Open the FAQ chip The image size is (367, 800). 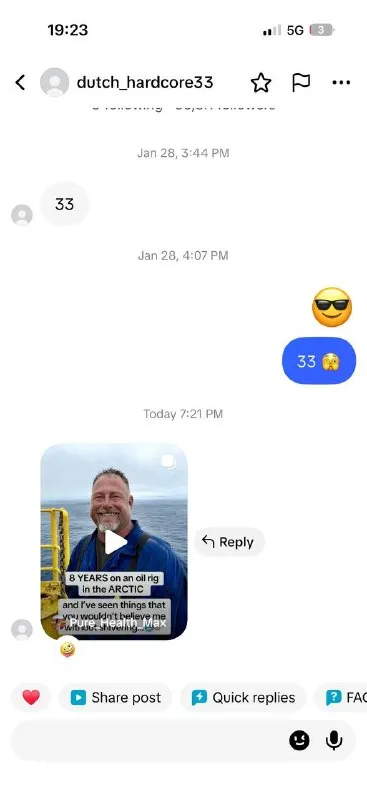point(341,697)
